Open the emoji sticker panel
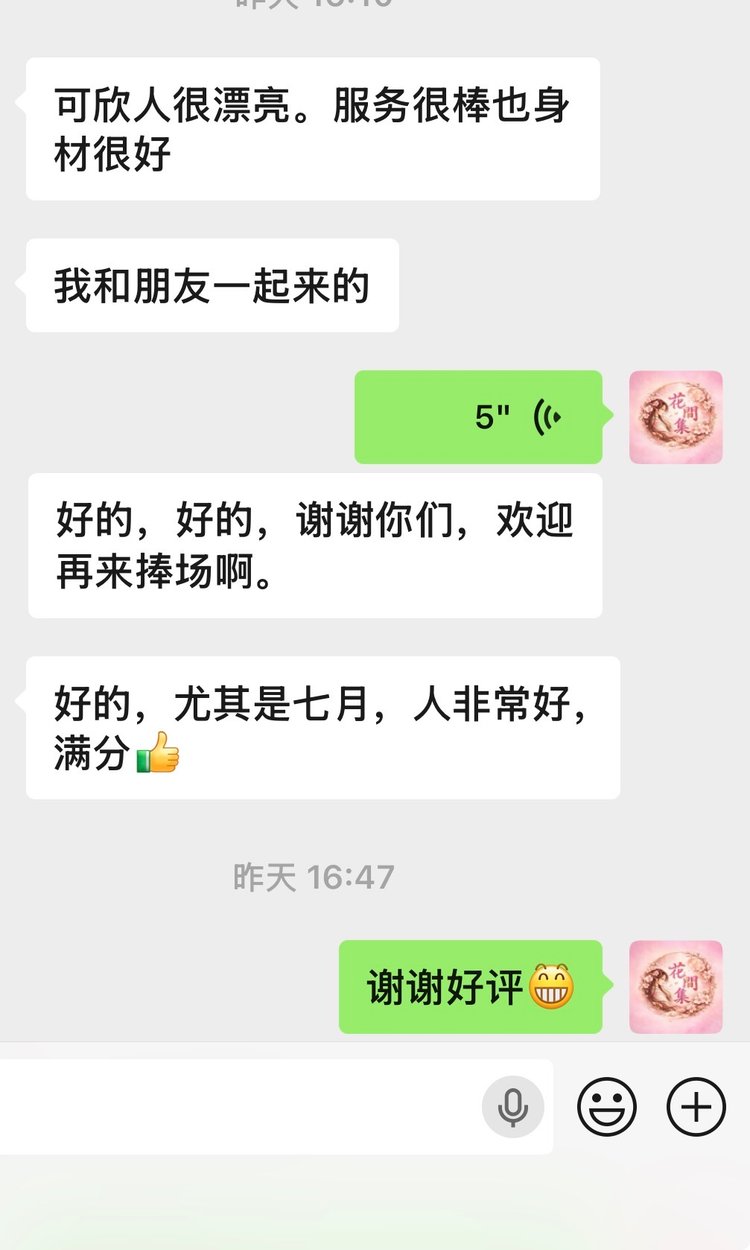This screenshot has height=1250, width=750. pyautogui.click(x=607, y=1107)
